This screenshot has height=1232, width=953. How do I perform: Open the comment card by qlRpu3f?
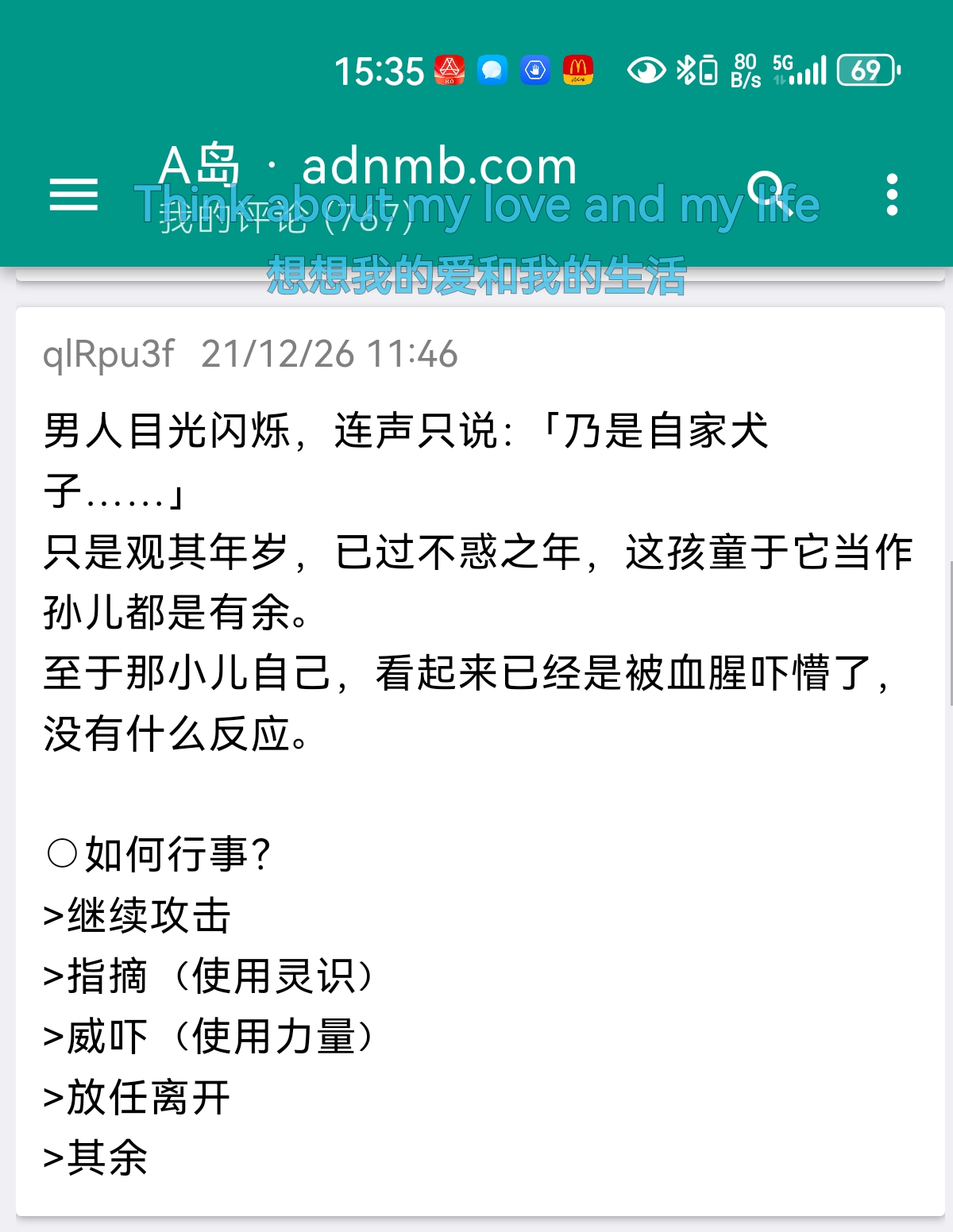(x=480, y=760)
